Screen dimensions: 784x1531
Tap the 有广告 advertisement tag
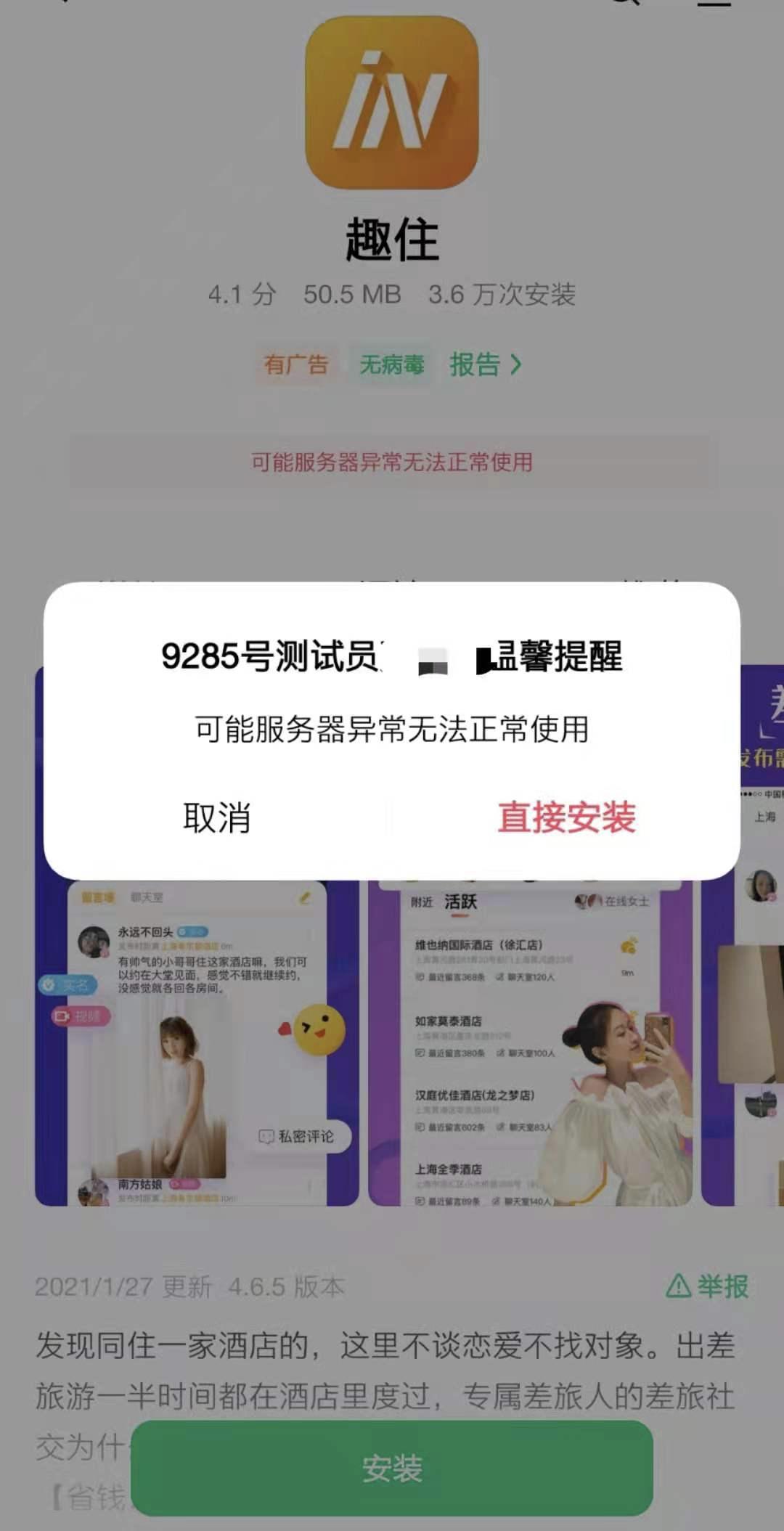298,365
